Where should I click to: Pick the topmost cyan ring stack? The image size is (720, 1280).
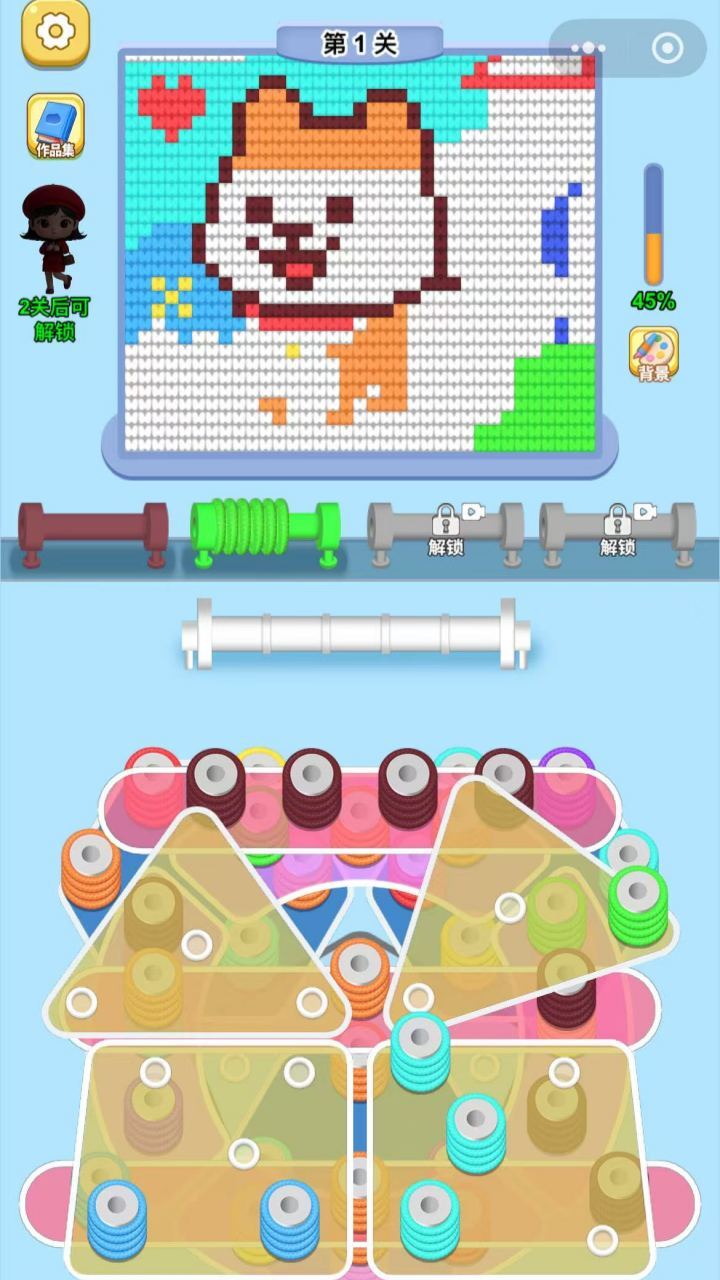tap(420, 1050)
